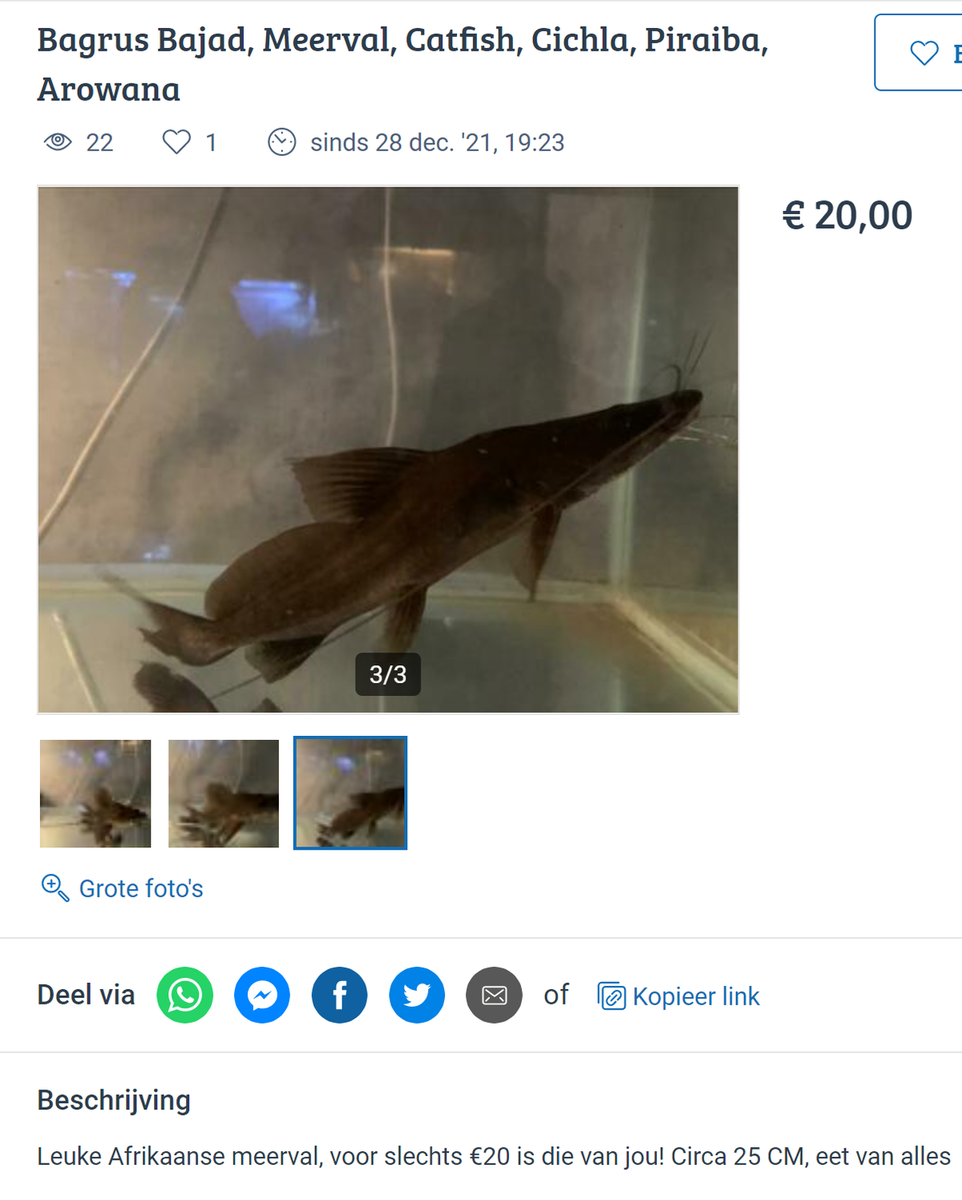The width and height of the screenshot is (962, 1200).
Task: Click the clock icon next to posting date
Action: (x=281, y=142)
